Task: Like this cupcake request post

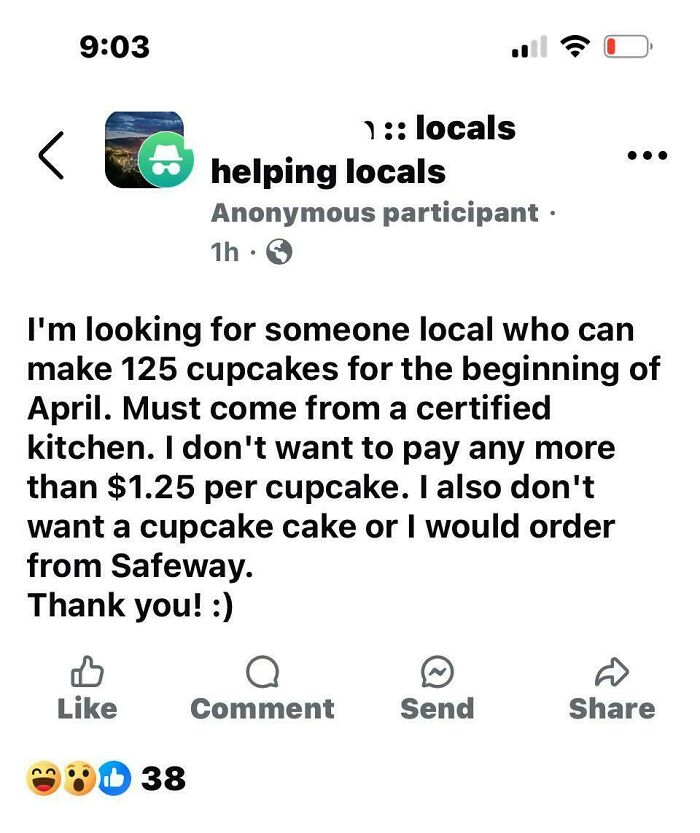Action: 88,689
